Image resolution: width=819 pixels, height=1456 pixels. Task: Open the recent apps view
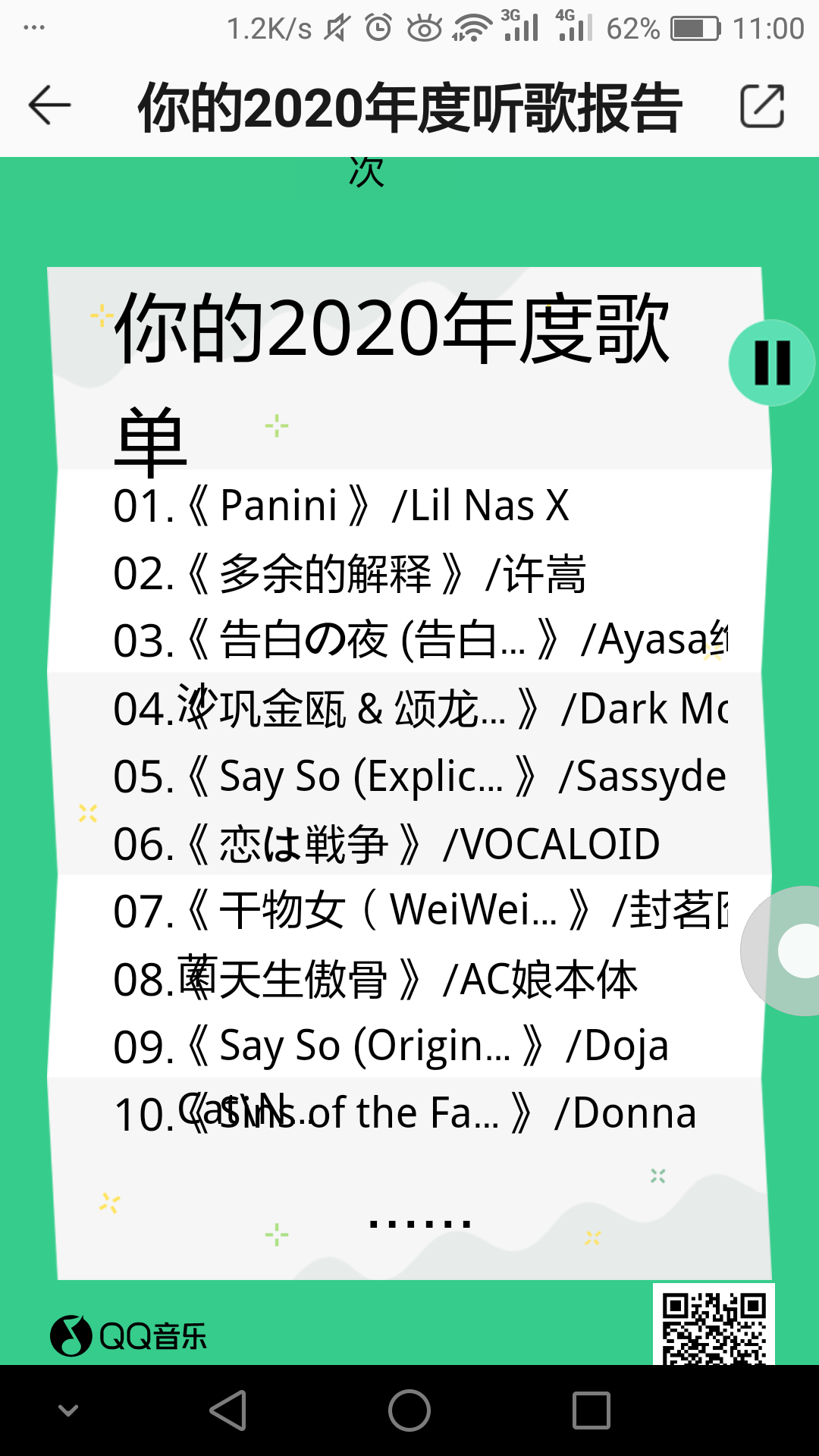591,1410
